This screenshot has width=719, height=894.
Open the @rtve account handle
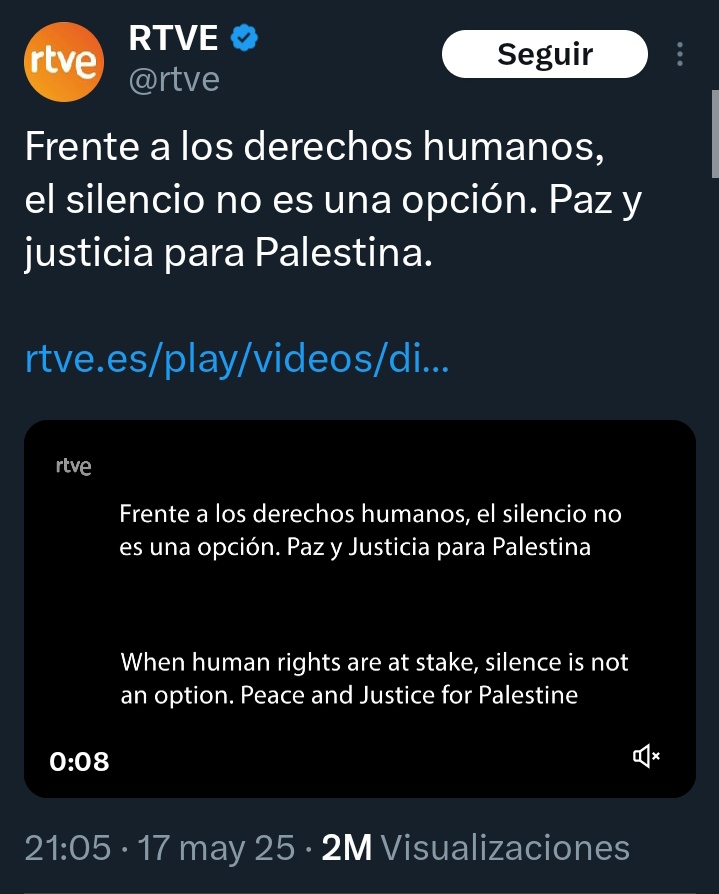(174, 79)
